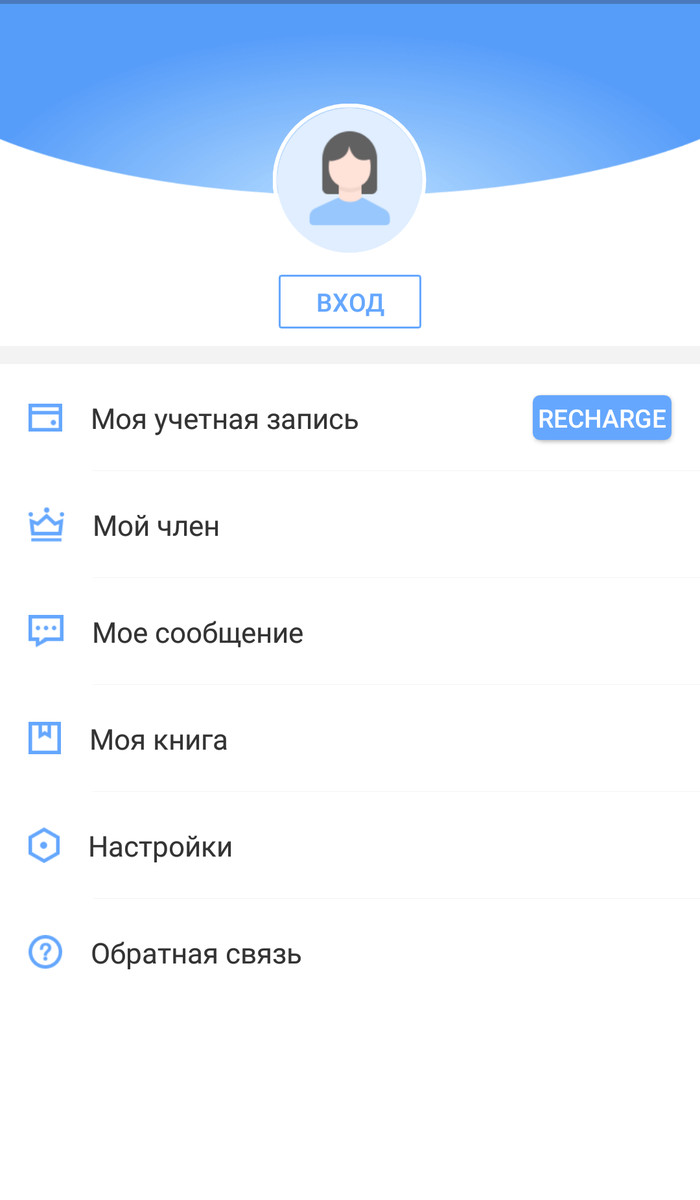Viewport: 700px width, 1200px height.
Task: Open Моя учетная запись
Action: click(x=225, y=419)
